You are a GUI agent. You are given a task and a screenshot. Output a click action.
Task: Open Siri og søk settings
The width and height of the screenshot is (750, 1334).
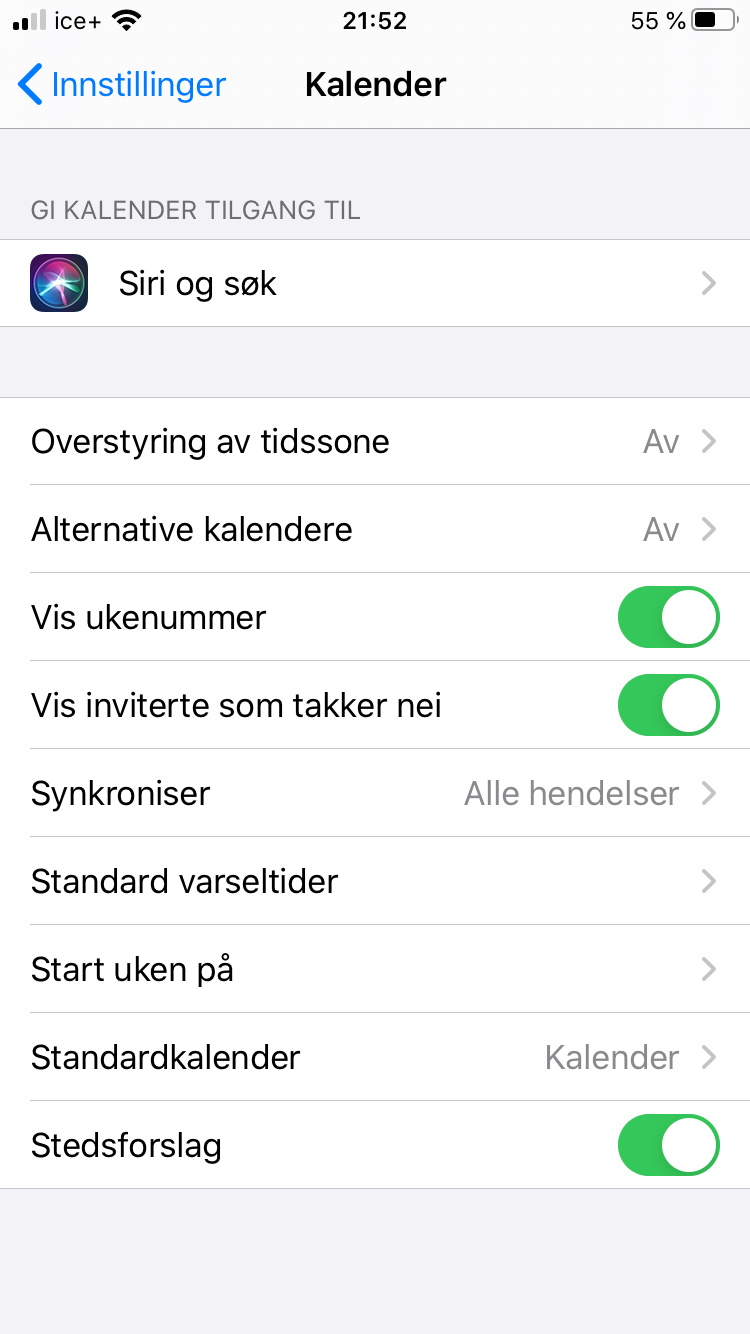pos(375,283)
